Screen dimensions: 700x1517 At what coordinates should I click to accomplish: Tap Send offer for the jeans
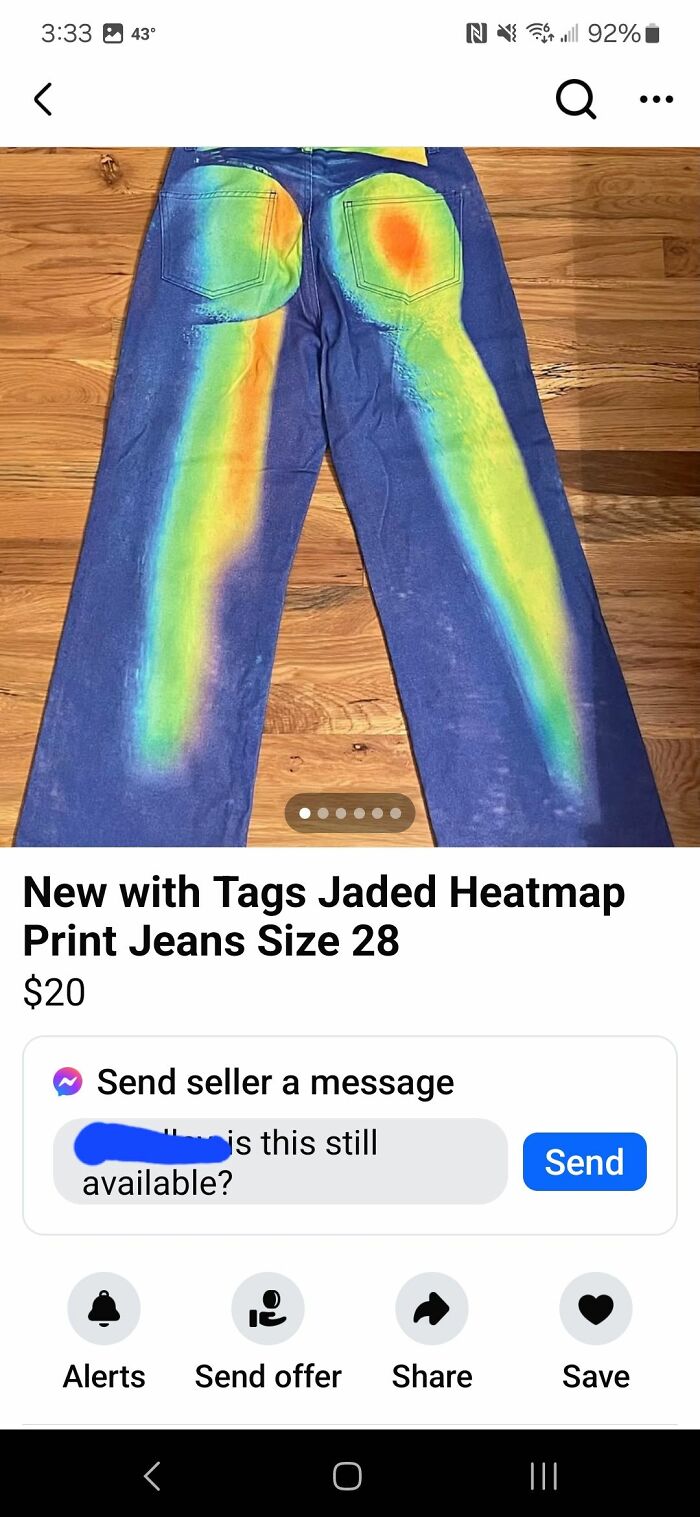tap(268, 1309)
